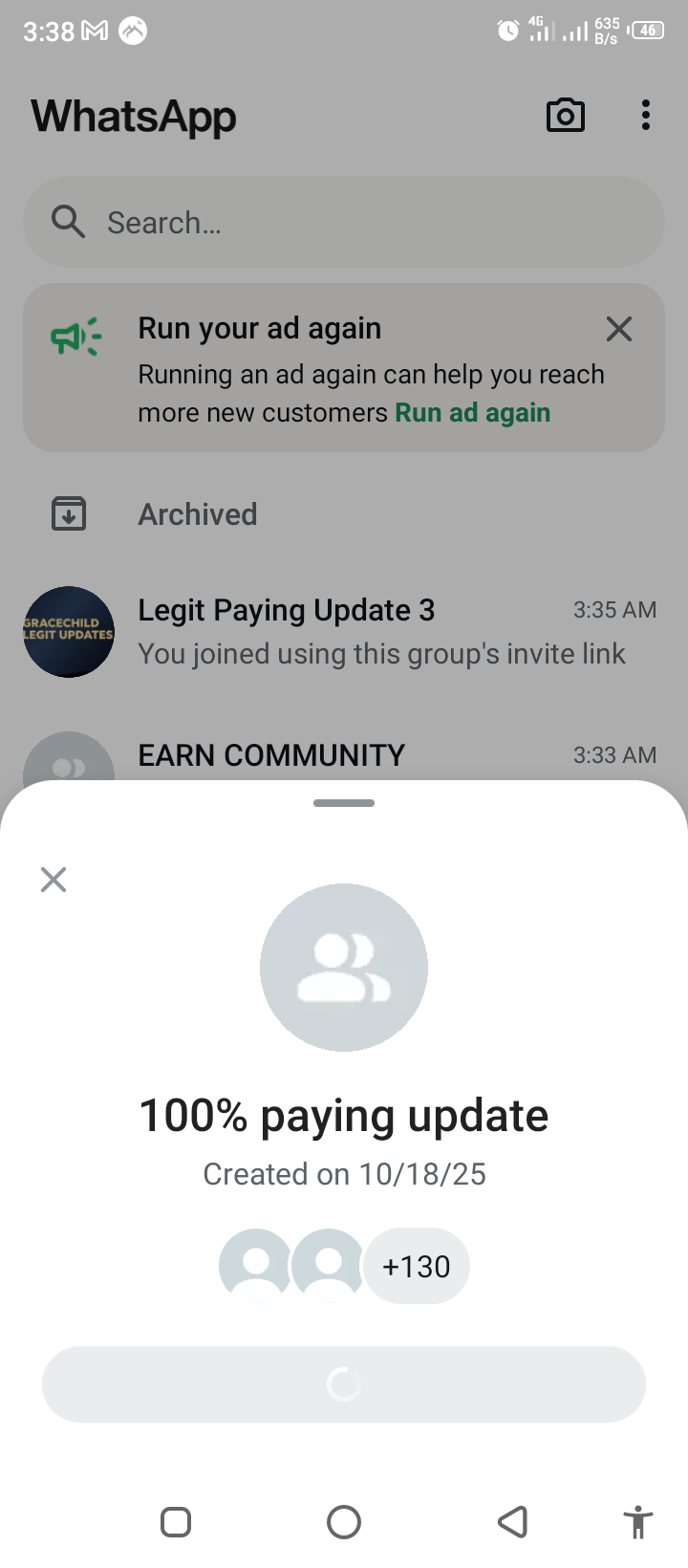Dismiss the Run your ad again banner

coord(619,329)
